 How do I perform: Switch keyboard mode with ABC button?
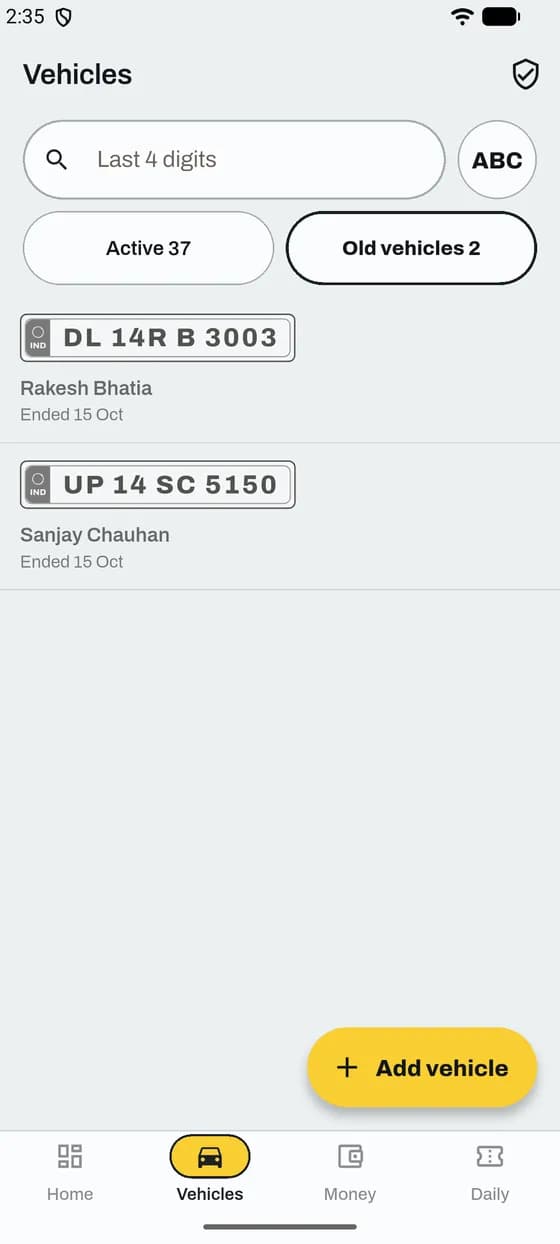(497, 160)
